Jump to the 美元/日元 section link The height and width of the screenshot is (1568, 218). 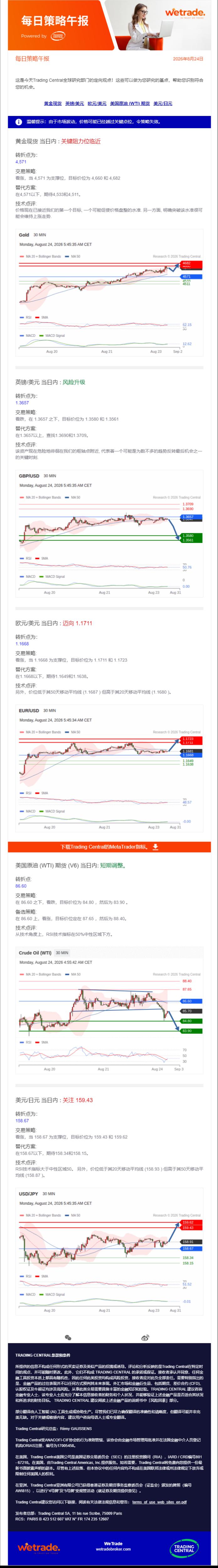163,103
